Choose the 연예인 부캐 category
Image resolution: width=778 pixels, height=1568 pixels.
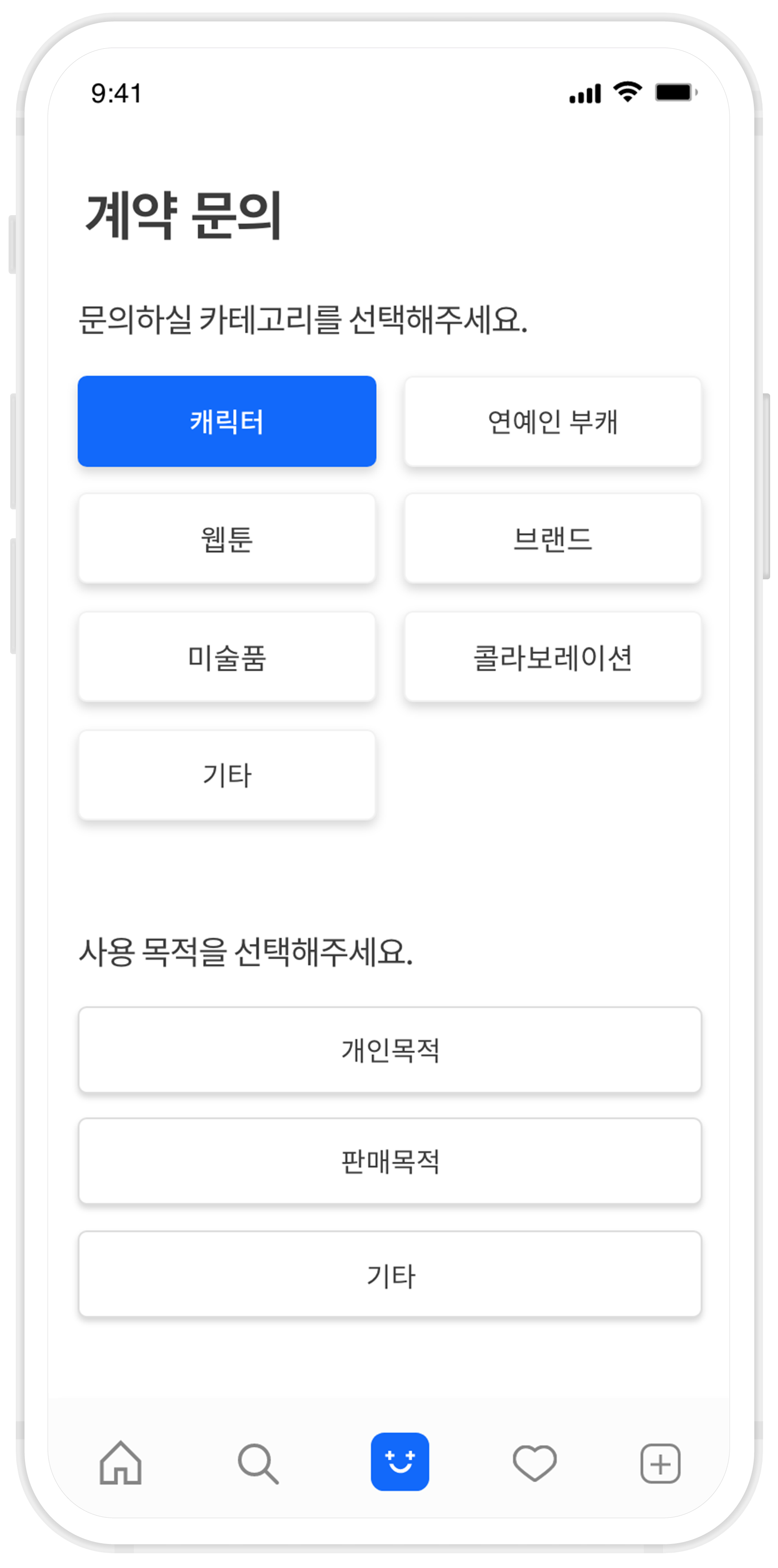click(553, 421)
